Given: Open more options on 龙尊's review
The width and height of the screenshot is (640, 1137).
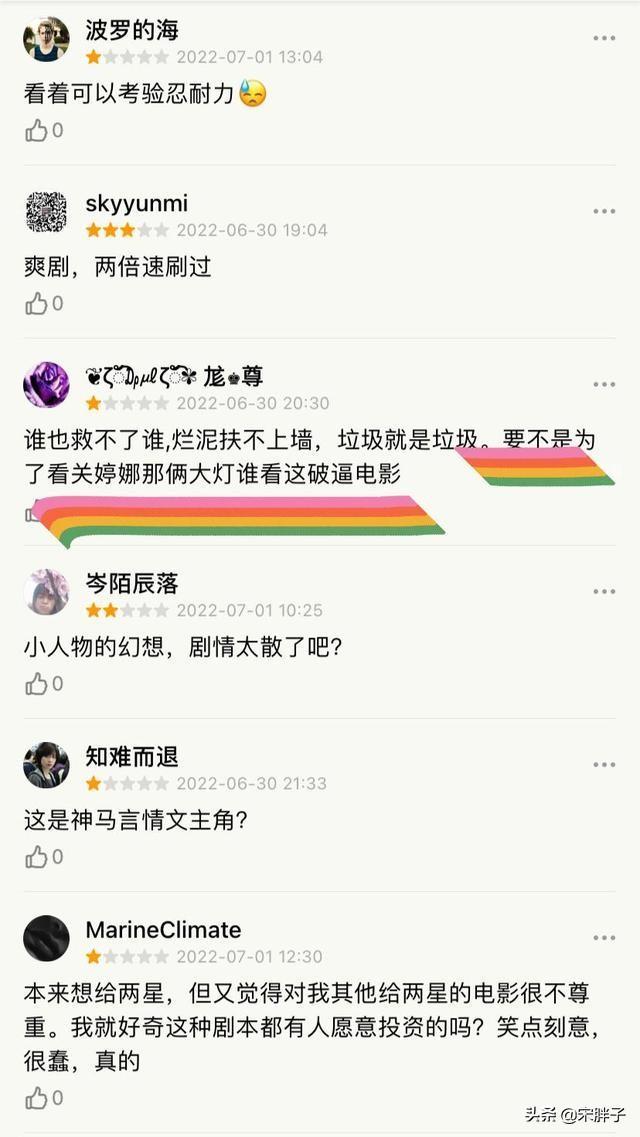Looking at the screenshot, I should tap(604, 385).
